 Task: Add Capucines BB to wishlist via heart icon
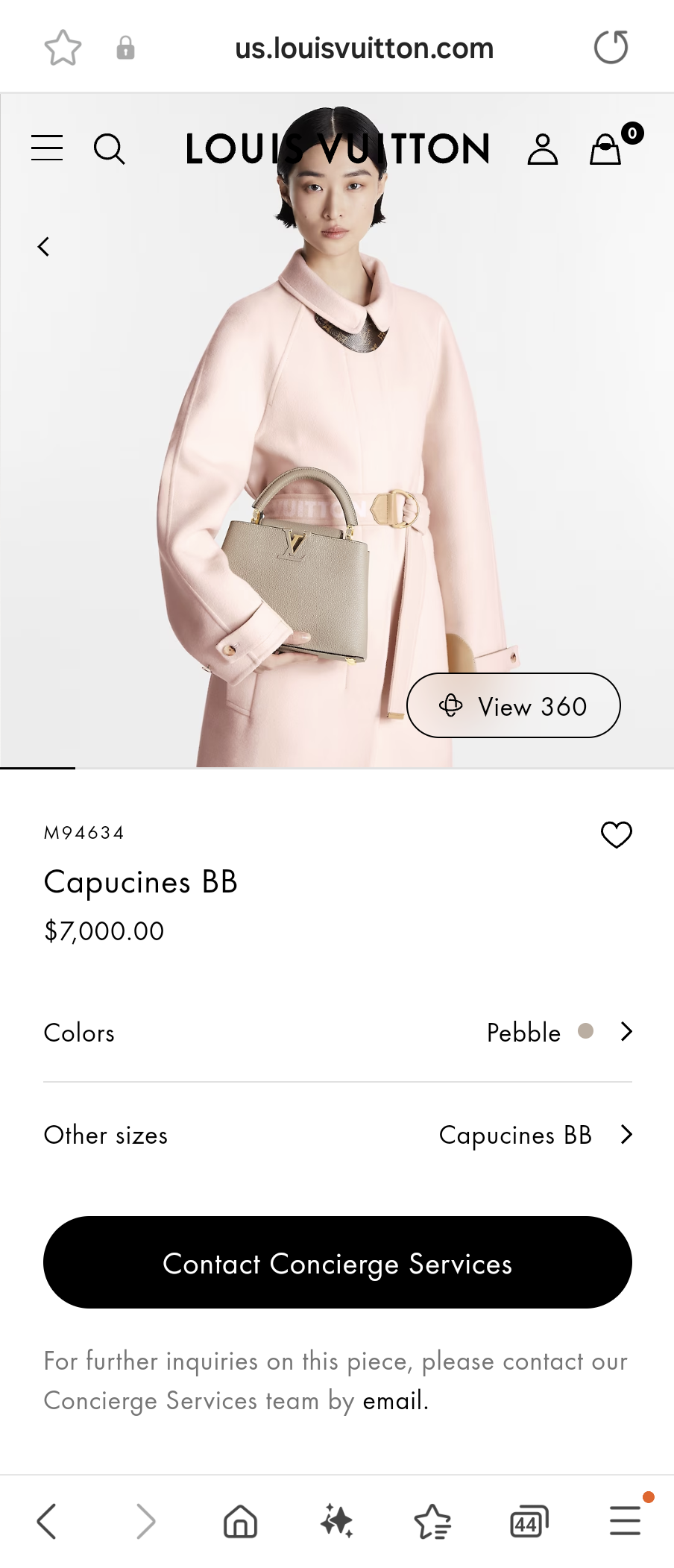click(616, 835)
